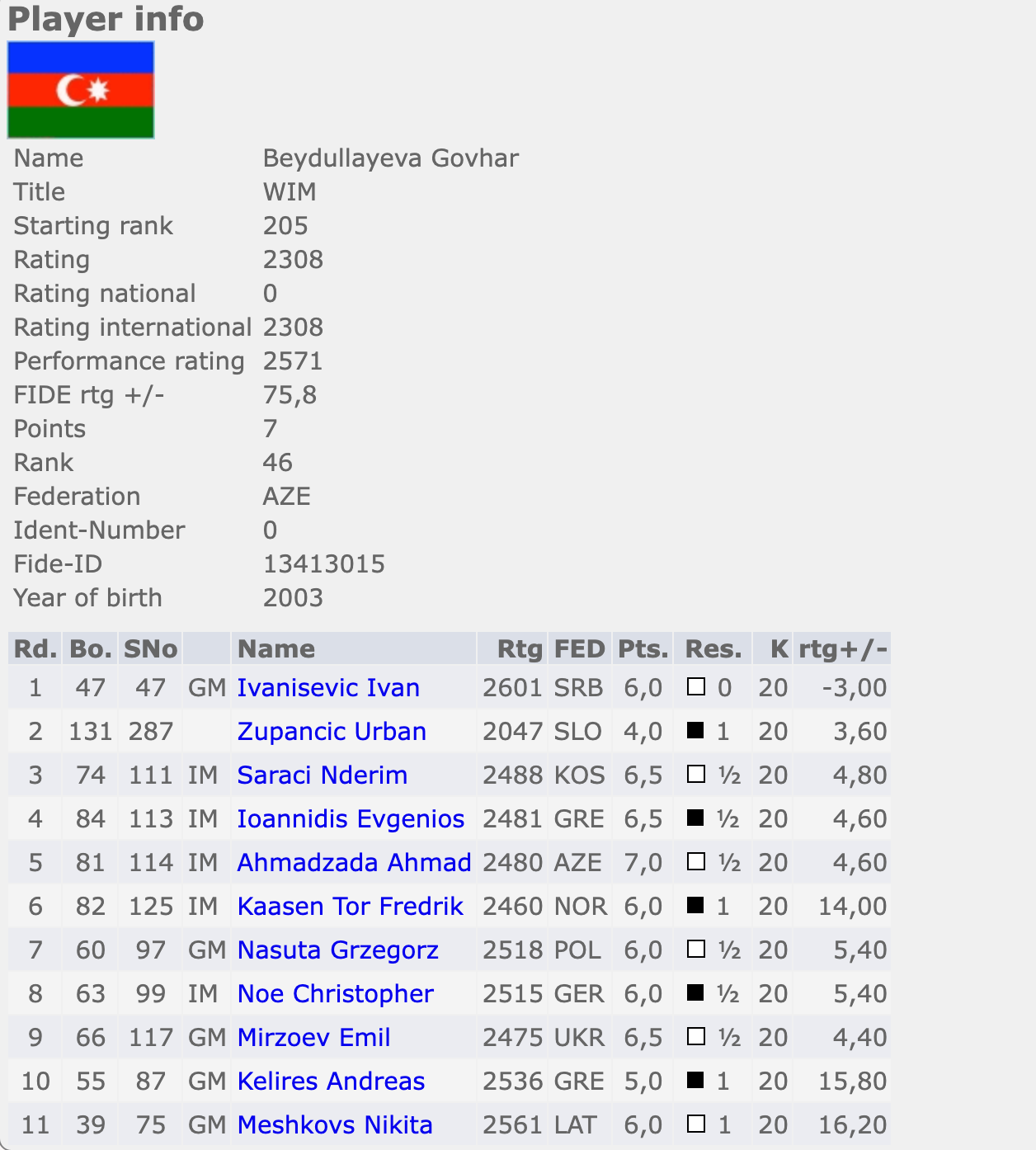Tap the Mirzoev Emil link
This screenshot has height=1150, width=1036.
(313, 1037)
